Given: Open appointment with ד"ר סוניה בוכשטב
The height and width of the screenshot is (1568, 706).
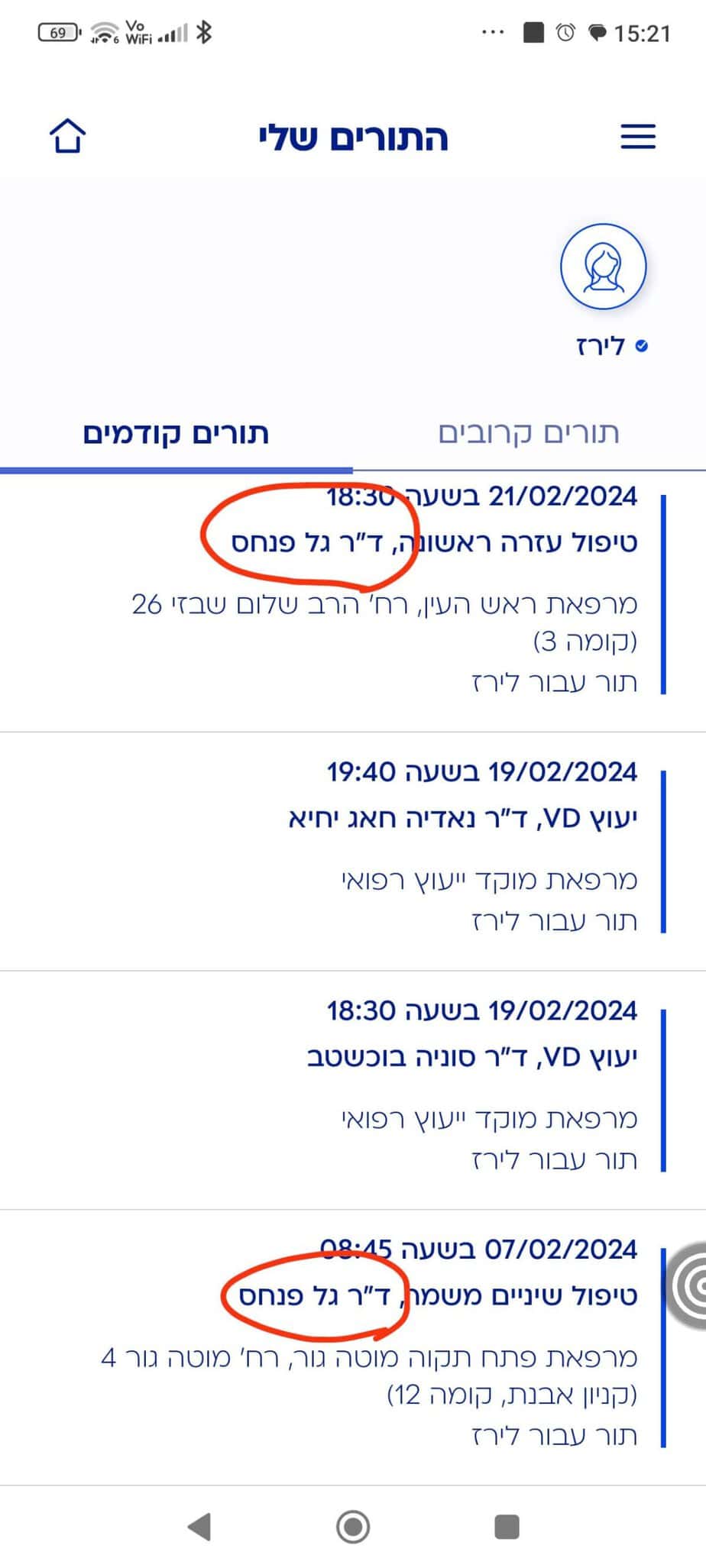Looking at the screenshot, I should point(471,1058).
